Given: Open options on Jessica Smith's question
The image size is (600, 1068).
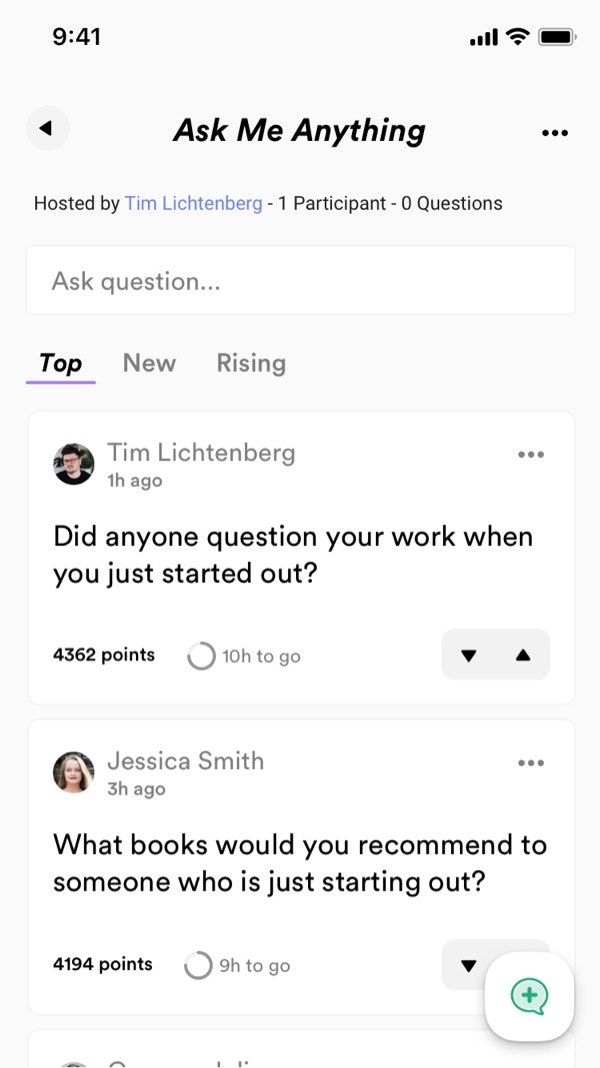Looking at the screenshot, I should point(531,763).
